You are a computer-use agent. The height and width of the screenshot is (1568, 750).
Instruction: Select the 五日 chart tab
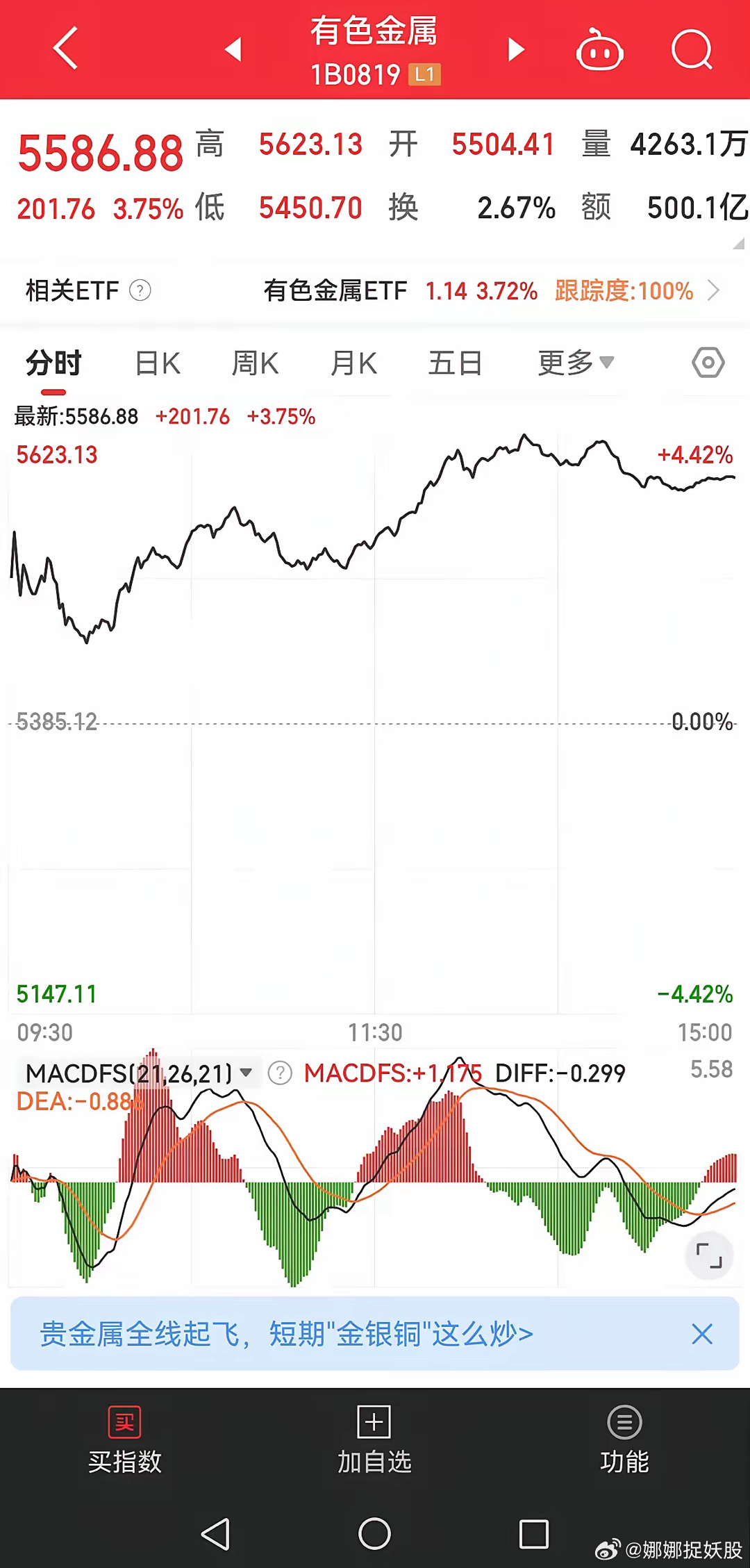pyautogui.click(x=455, y=363)
